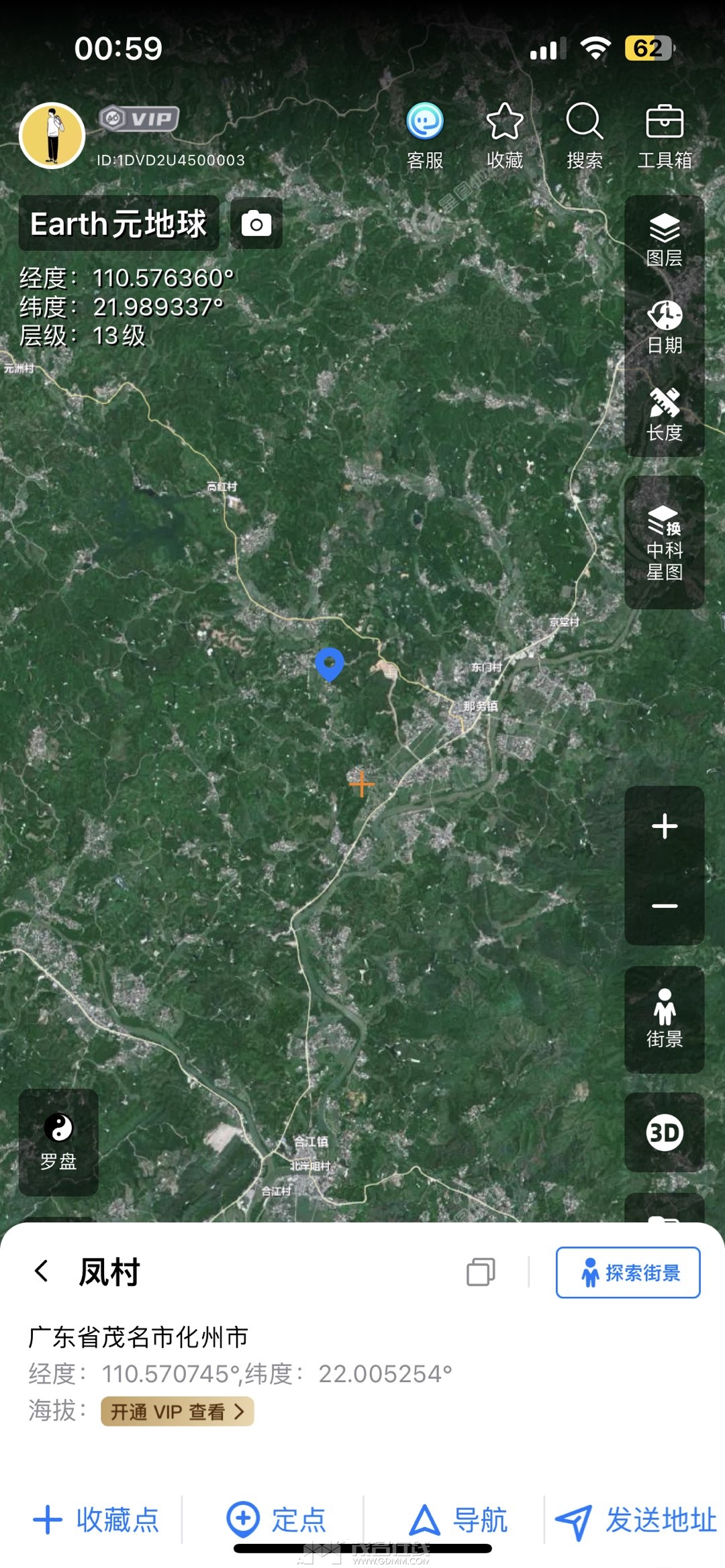Open the 搜索 search tool

[584, 135]
